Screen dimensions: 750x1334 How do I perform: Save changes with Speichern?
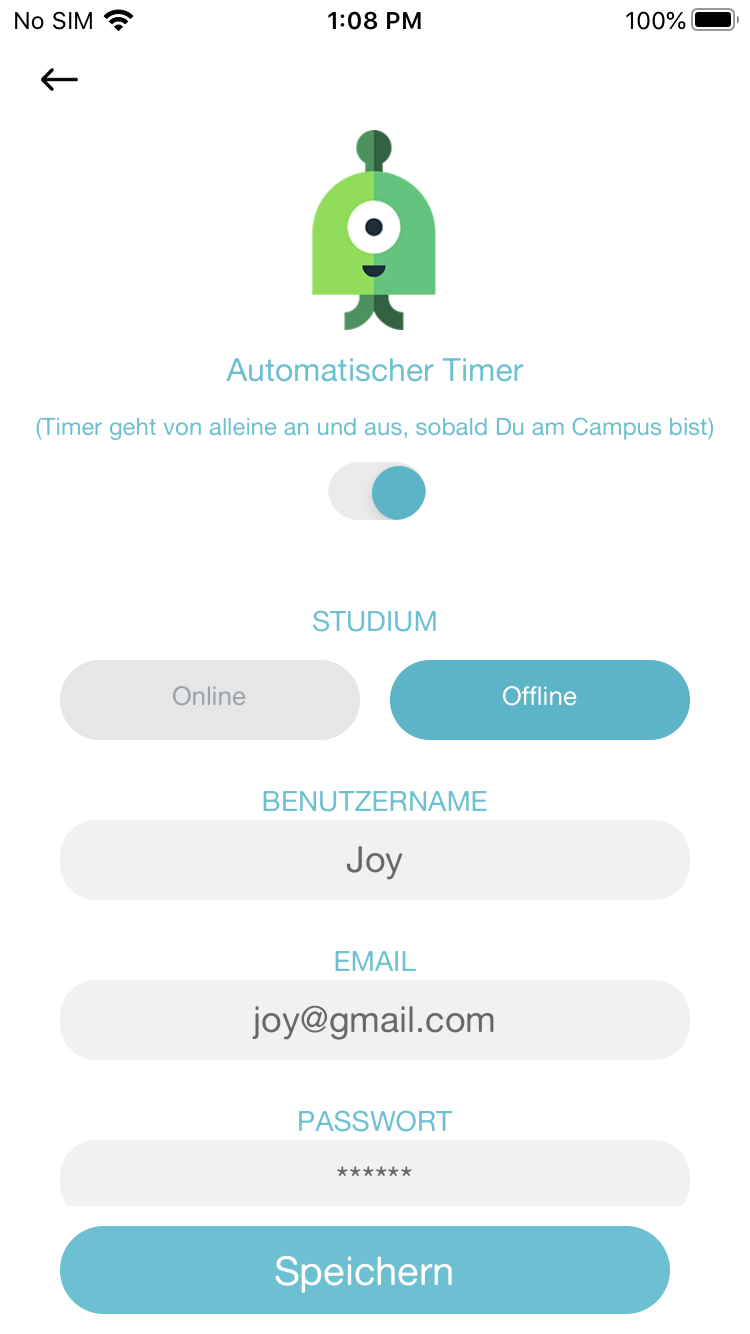(x=364, y=1270)
